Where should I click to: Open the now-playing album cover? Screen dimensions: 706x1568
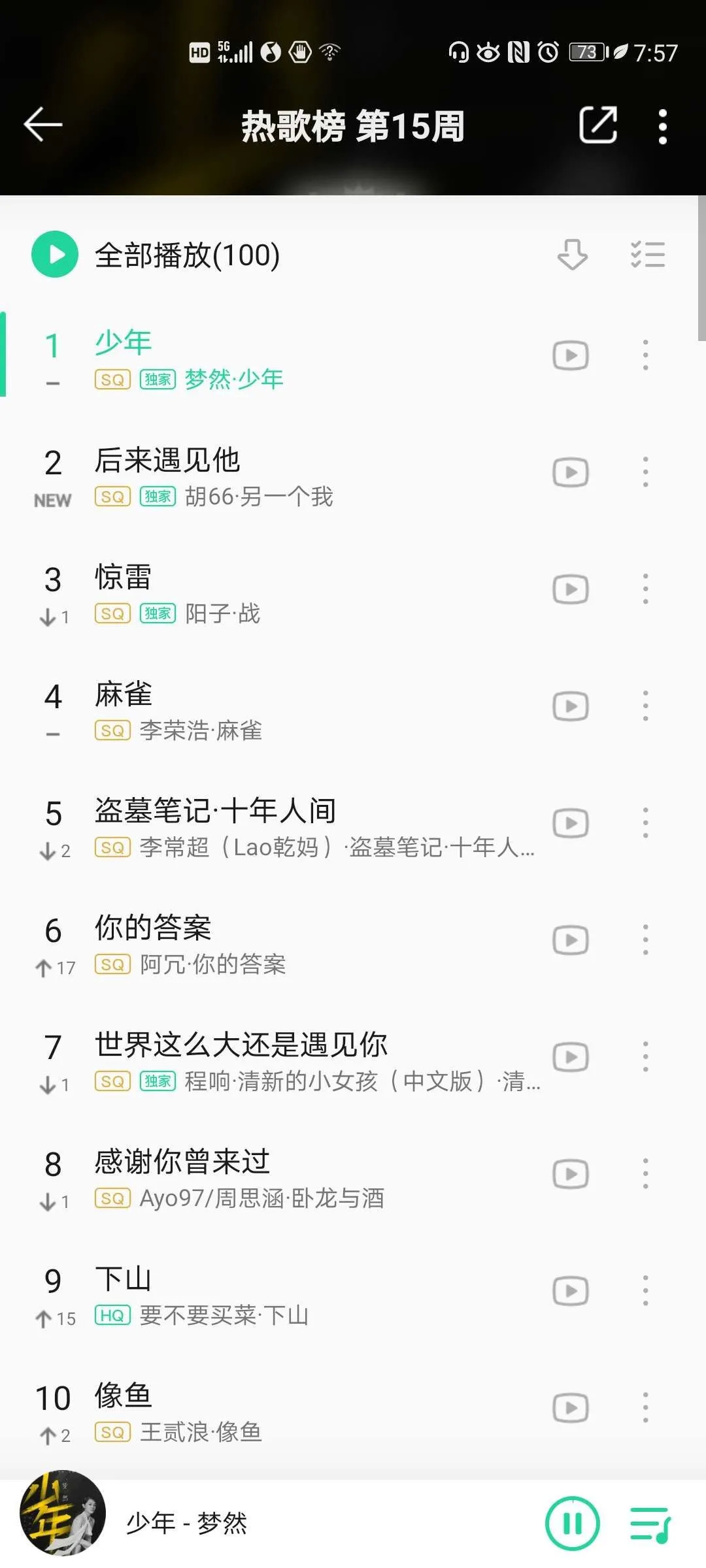click(x=63, y=1514)
